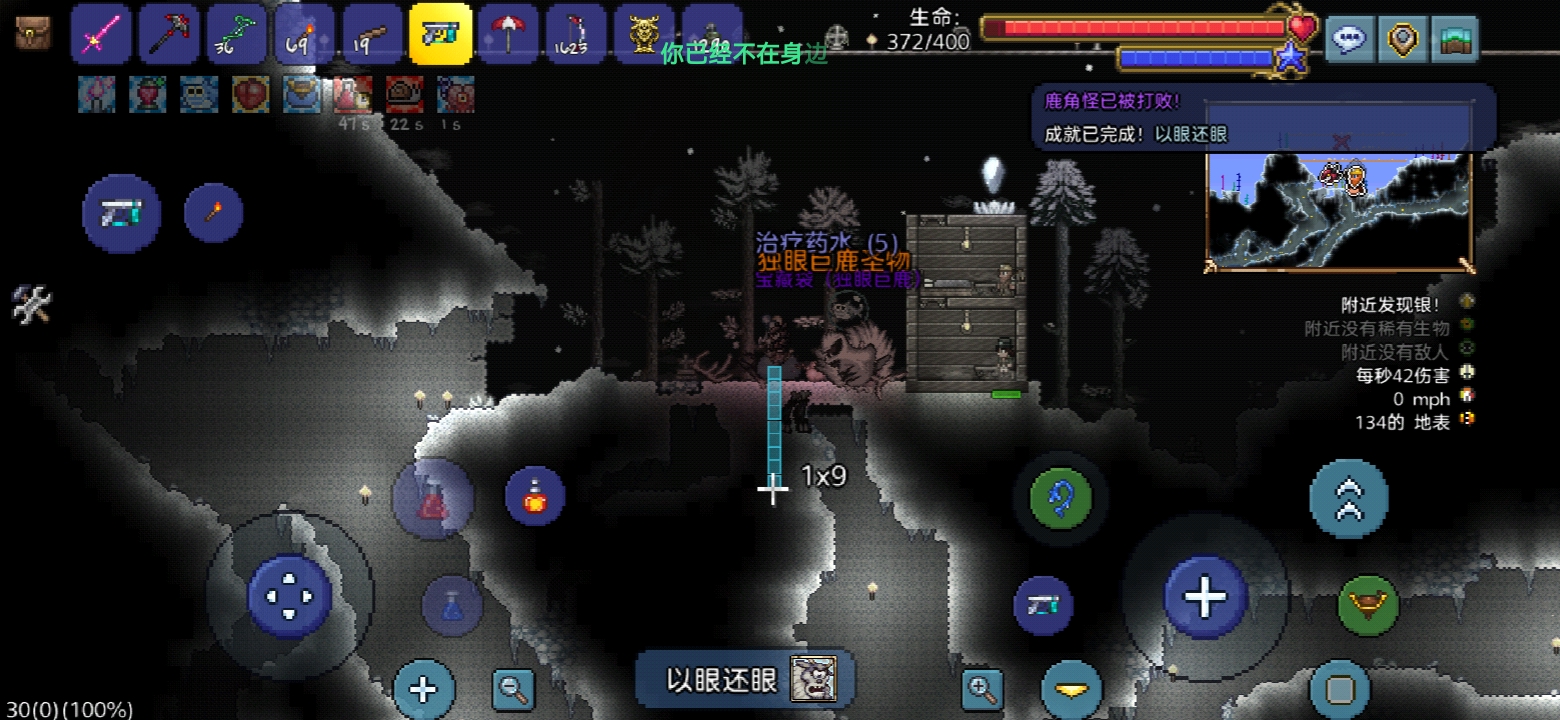1560x720 pixels.
Task: Open the map pin button
Action: coord(1403,39)
